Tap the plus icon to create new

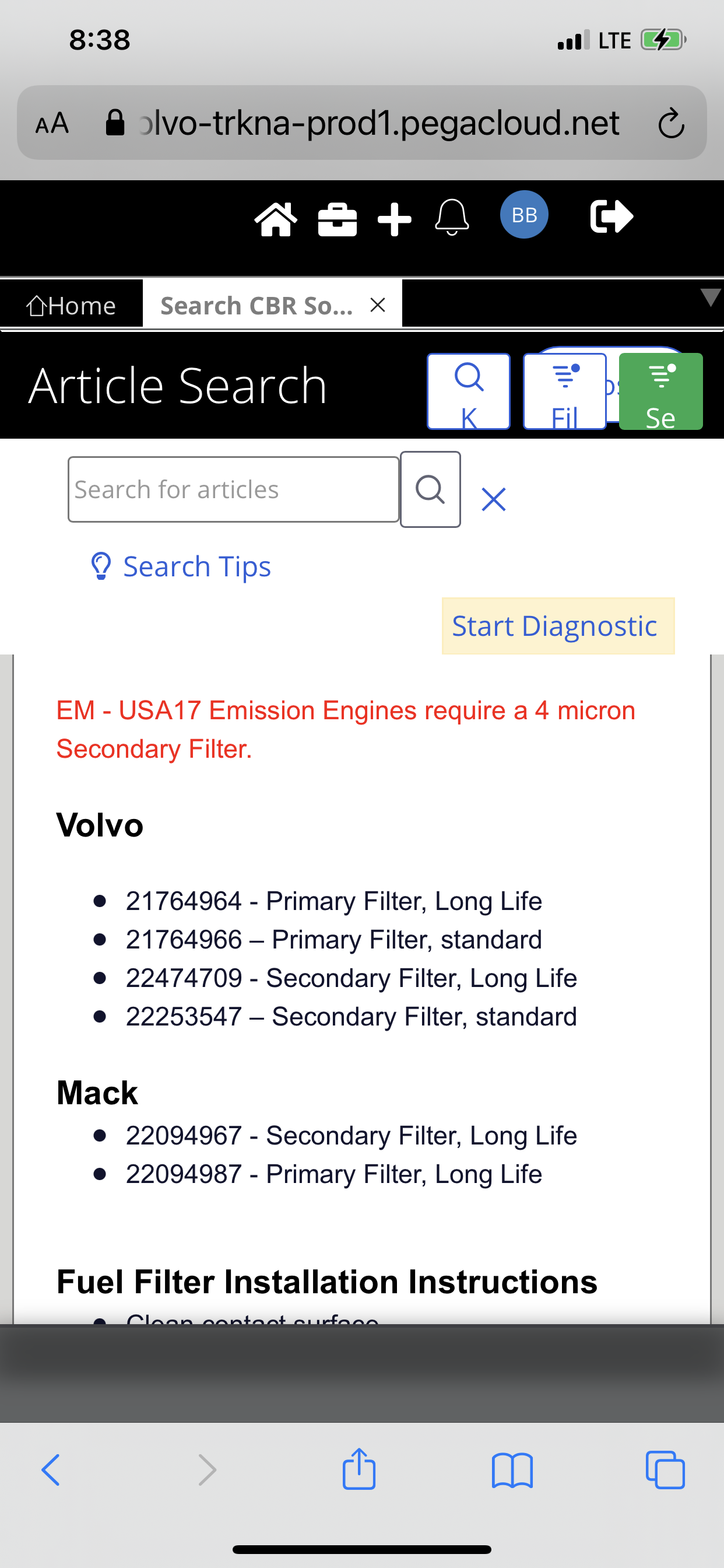click(394, 219)
